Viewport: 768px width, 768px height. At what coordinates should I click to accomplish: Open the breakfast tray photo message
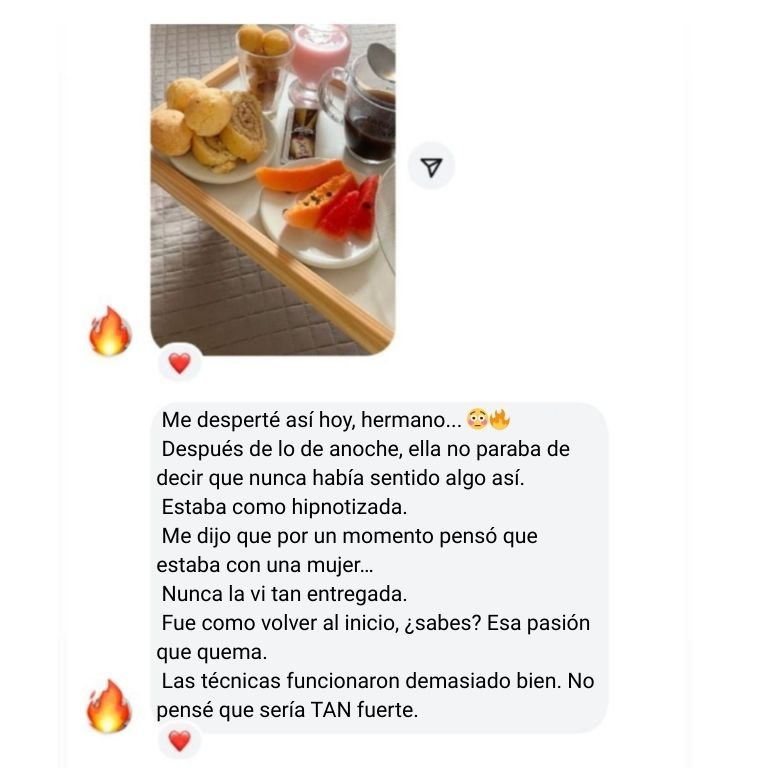272,188
